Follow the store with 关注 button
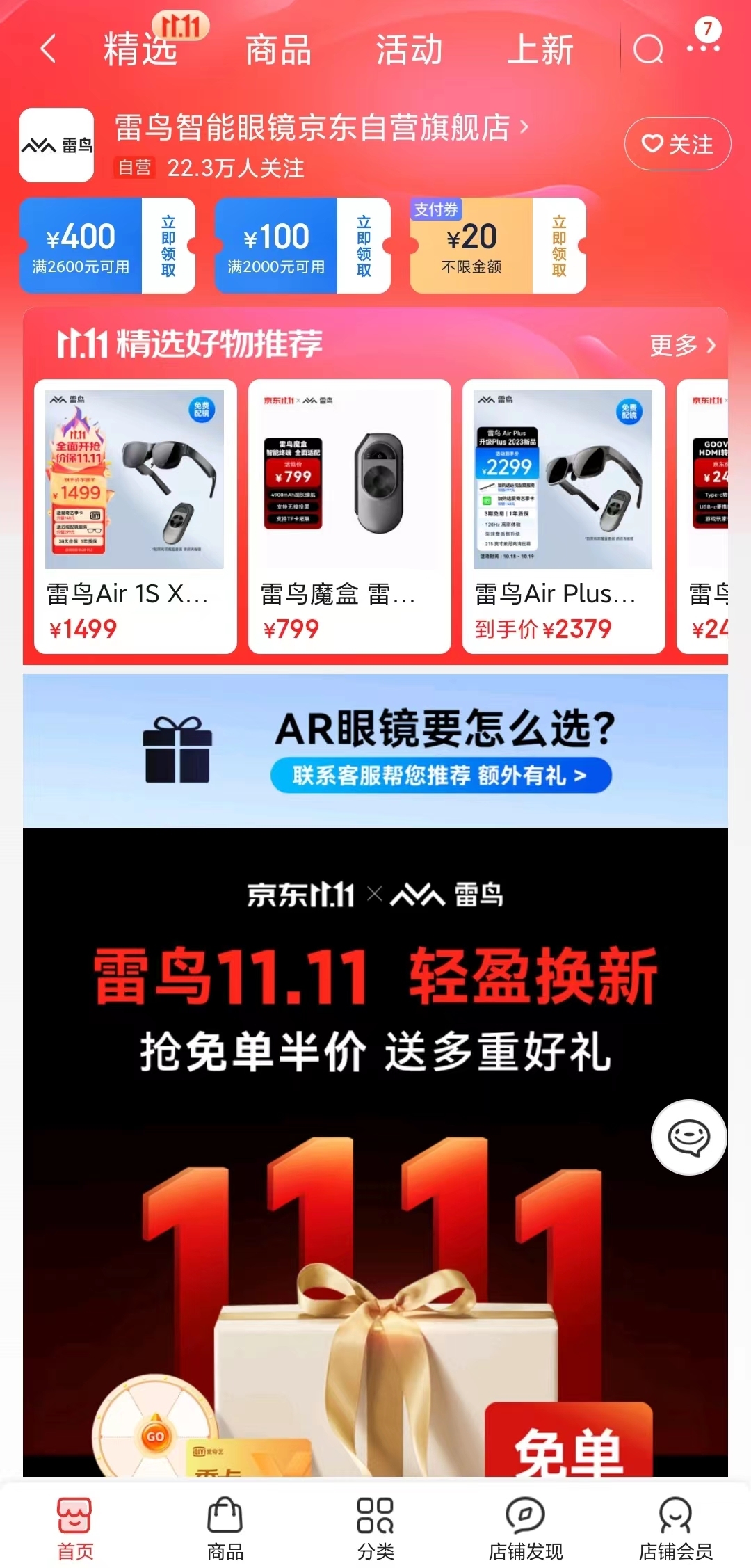 point(677,144)
